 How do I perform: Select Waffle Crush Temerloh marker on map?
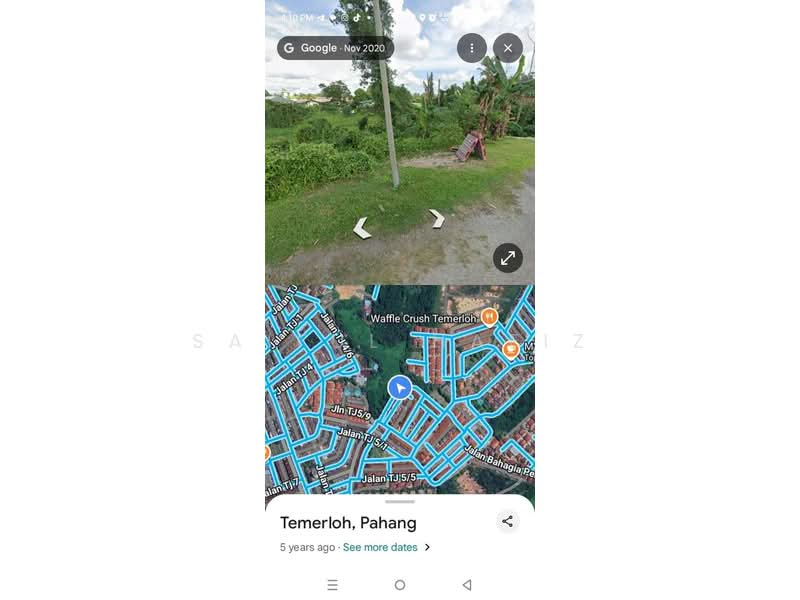point(489,317)
